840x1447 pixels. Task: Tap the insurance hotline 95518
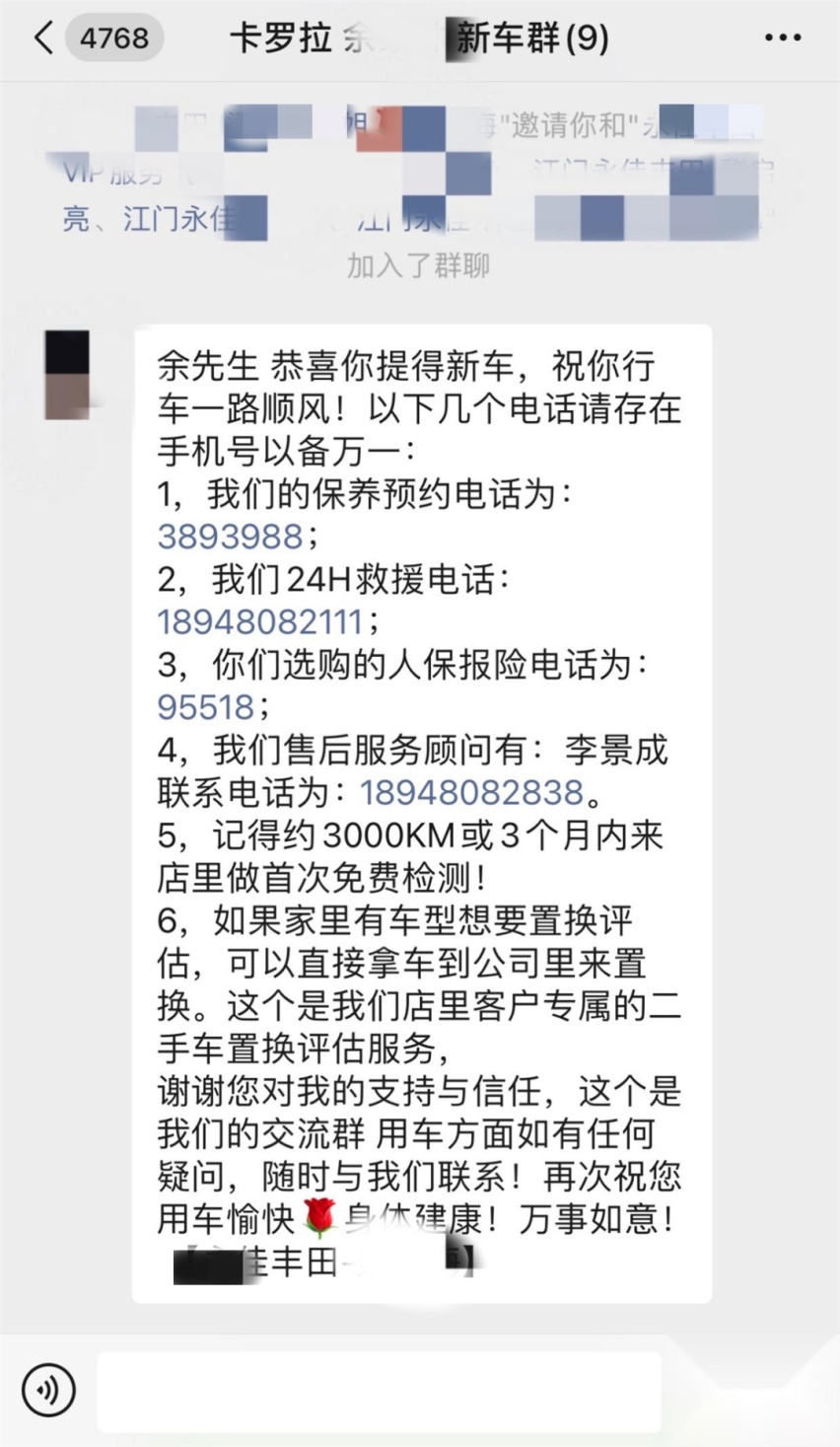tap(206, 707)
